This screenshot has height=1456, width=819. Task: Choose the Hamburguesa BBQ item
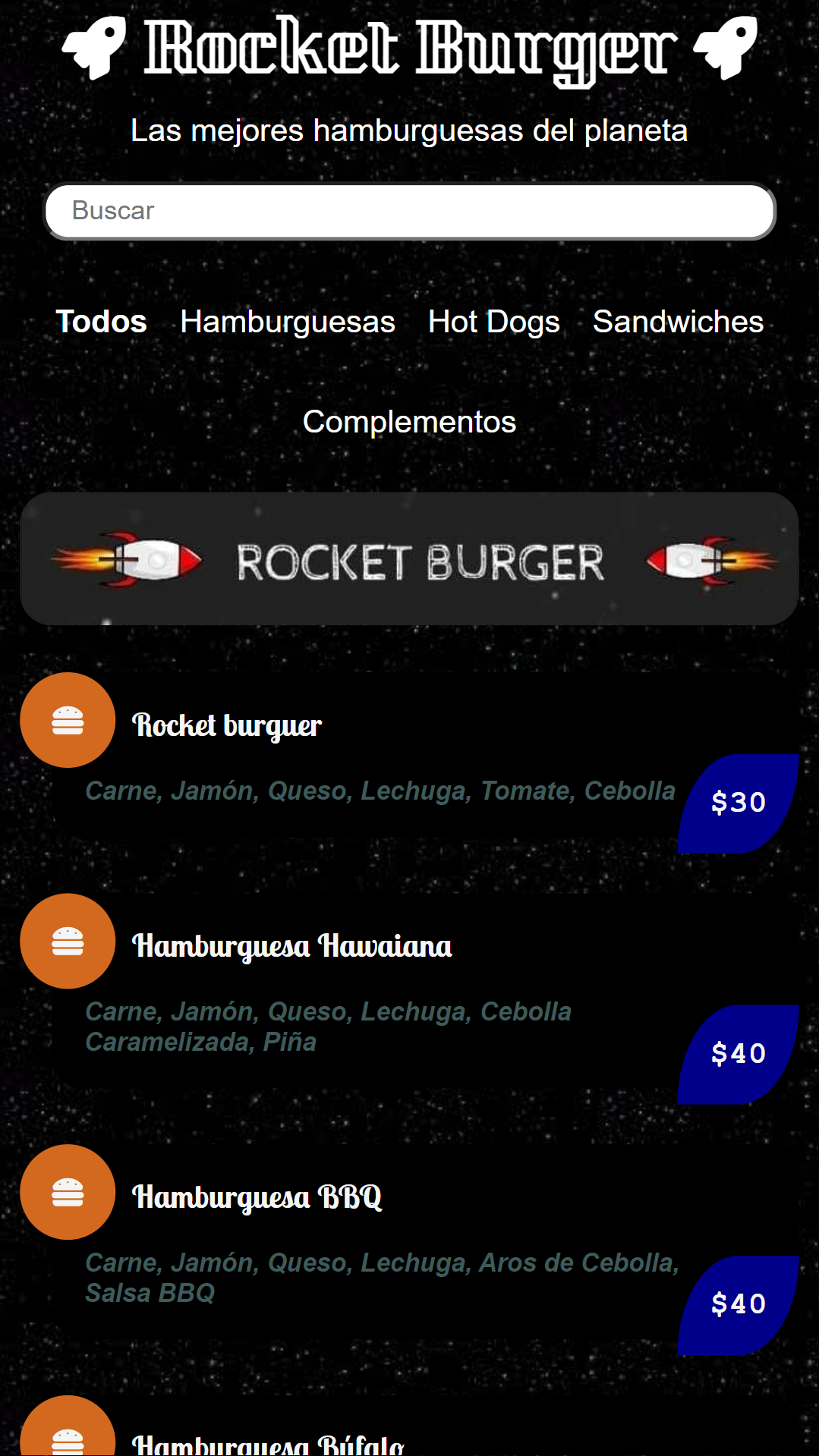coord(257,1197)
